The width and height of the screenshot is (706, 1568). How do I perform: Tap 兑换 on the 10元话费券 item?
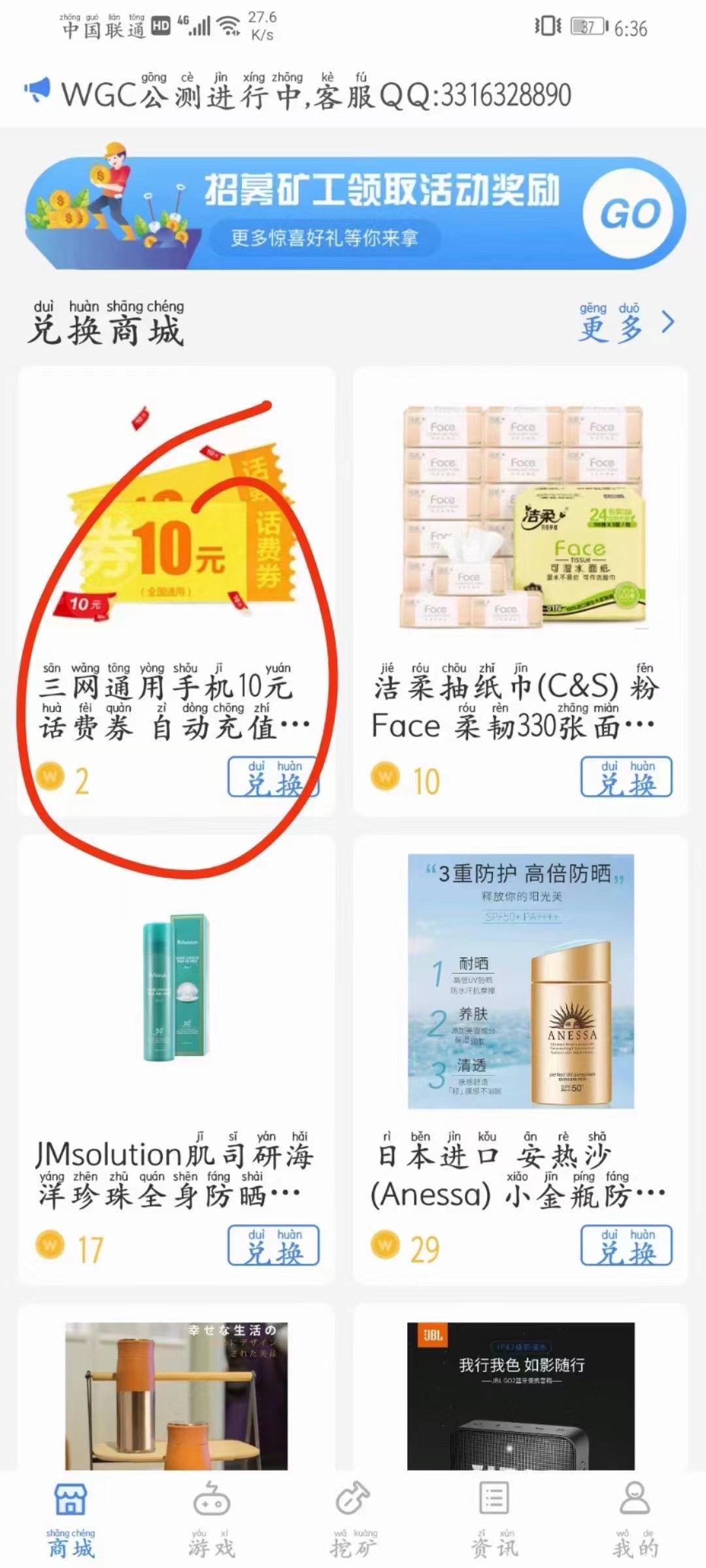(274, 777)
